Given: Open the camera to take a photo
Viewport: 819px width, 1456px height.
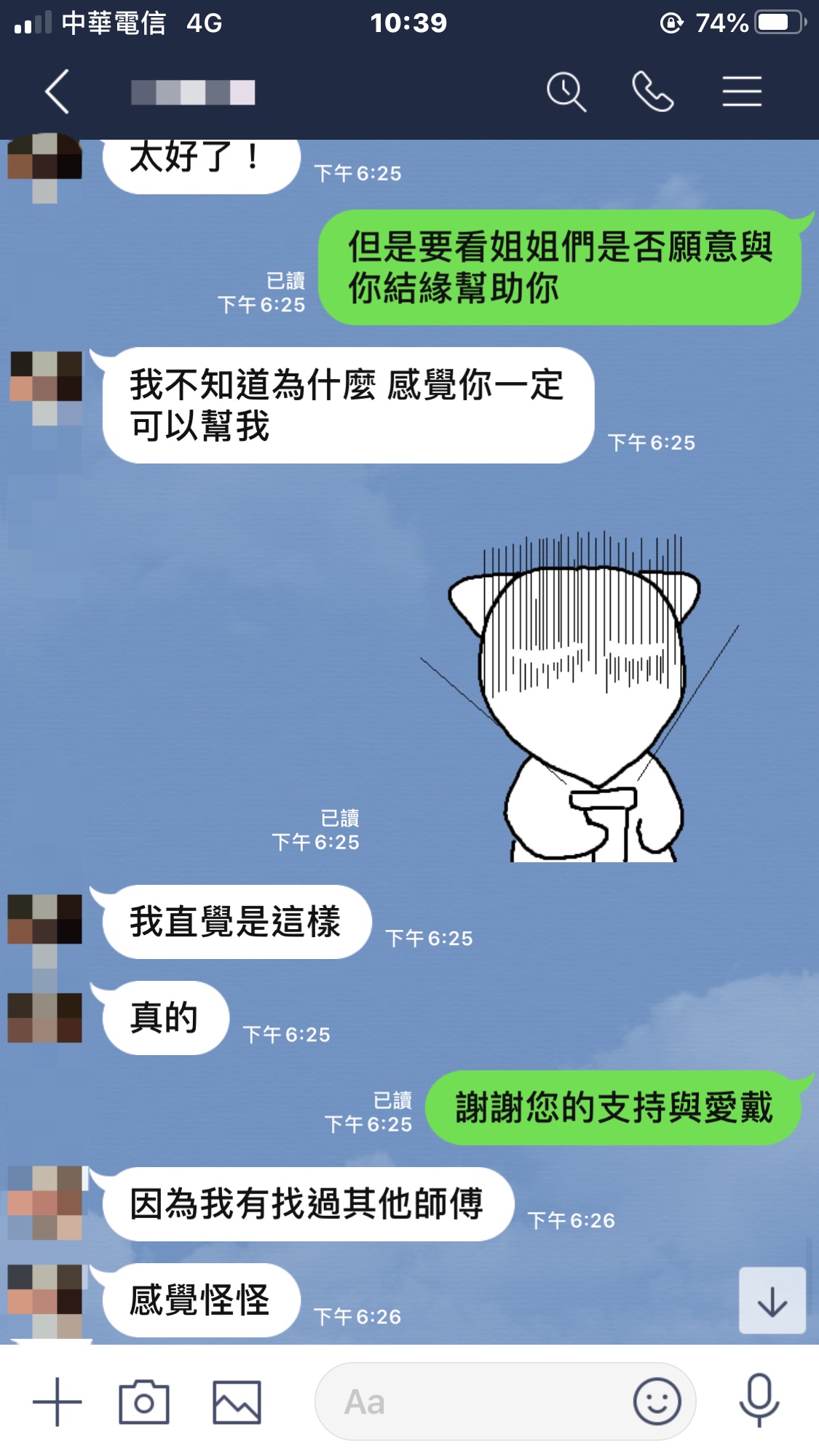Looking at the screenshot, I should pos(144,1401).
